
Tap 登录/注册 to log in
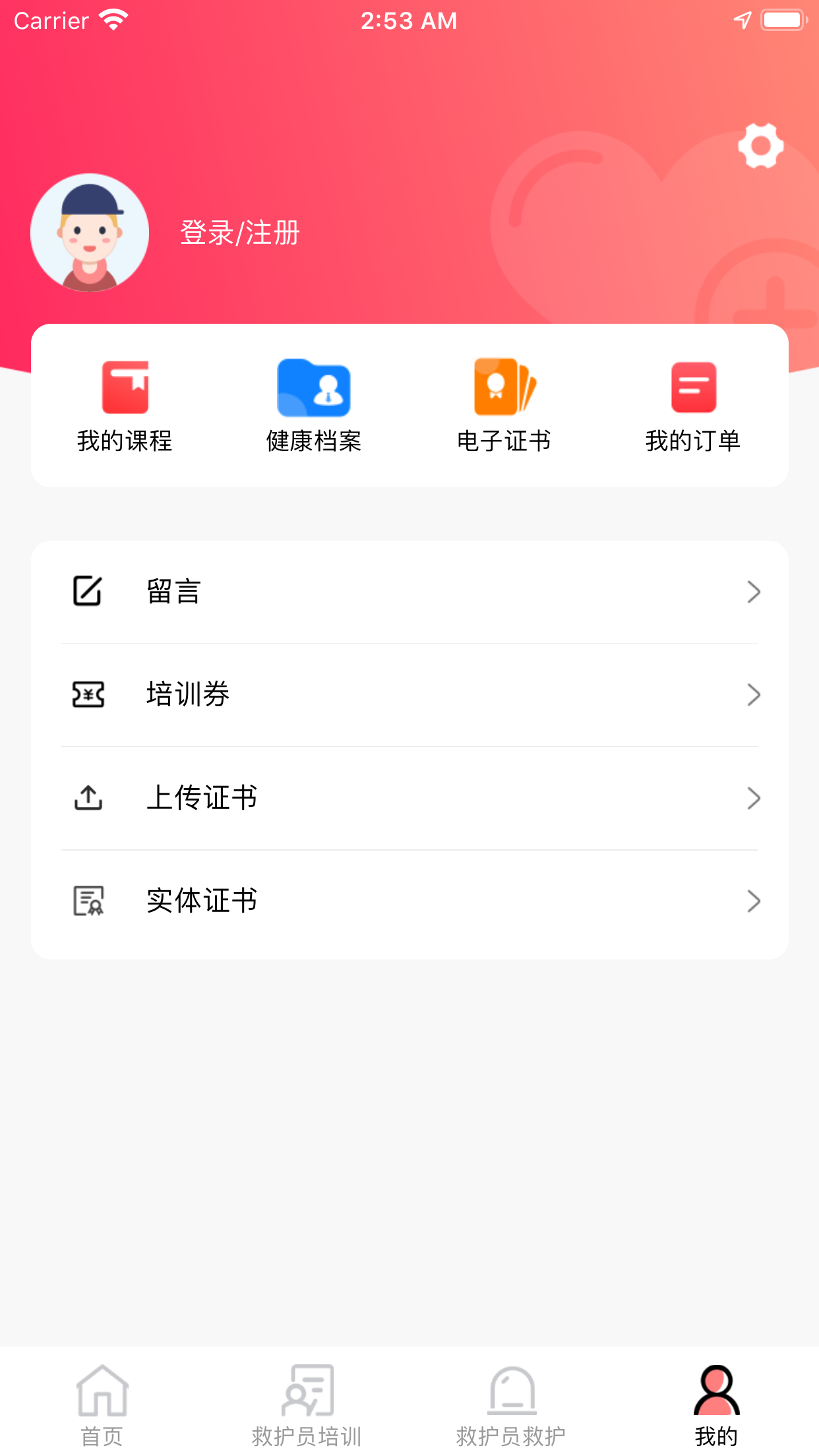(239, 232)
